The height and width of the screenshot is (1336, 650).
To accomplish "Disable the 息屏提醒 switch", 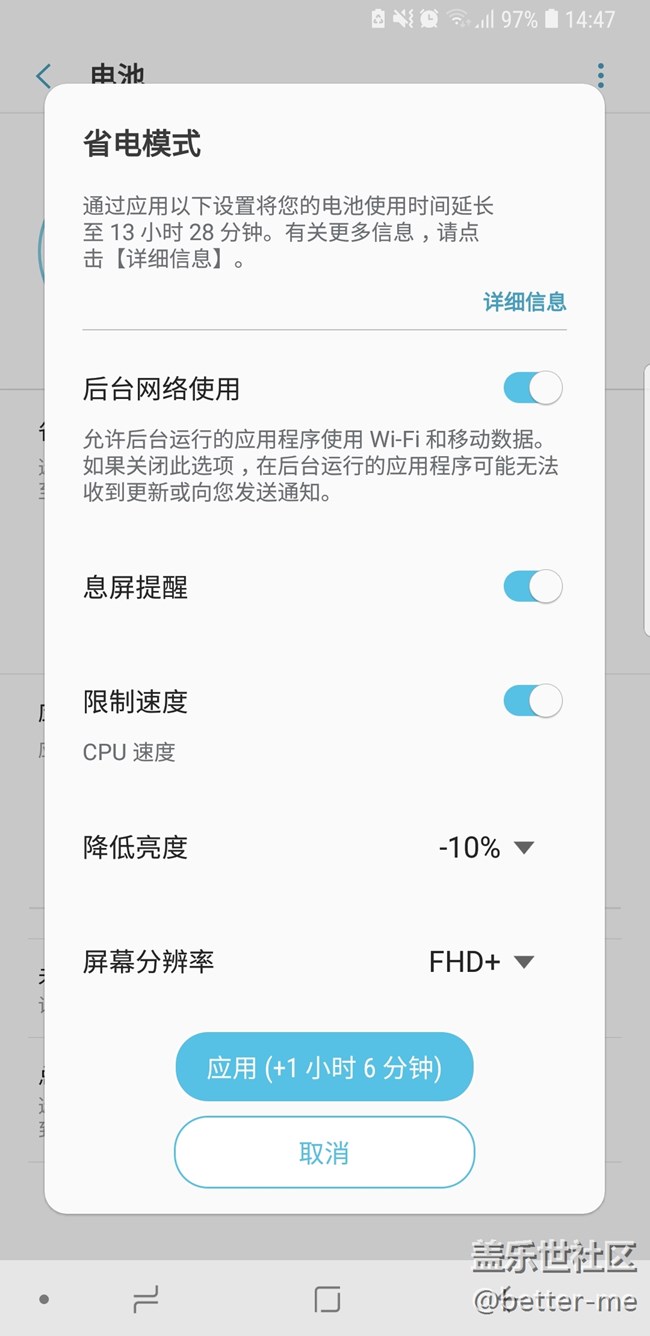I will coord(532,587).
